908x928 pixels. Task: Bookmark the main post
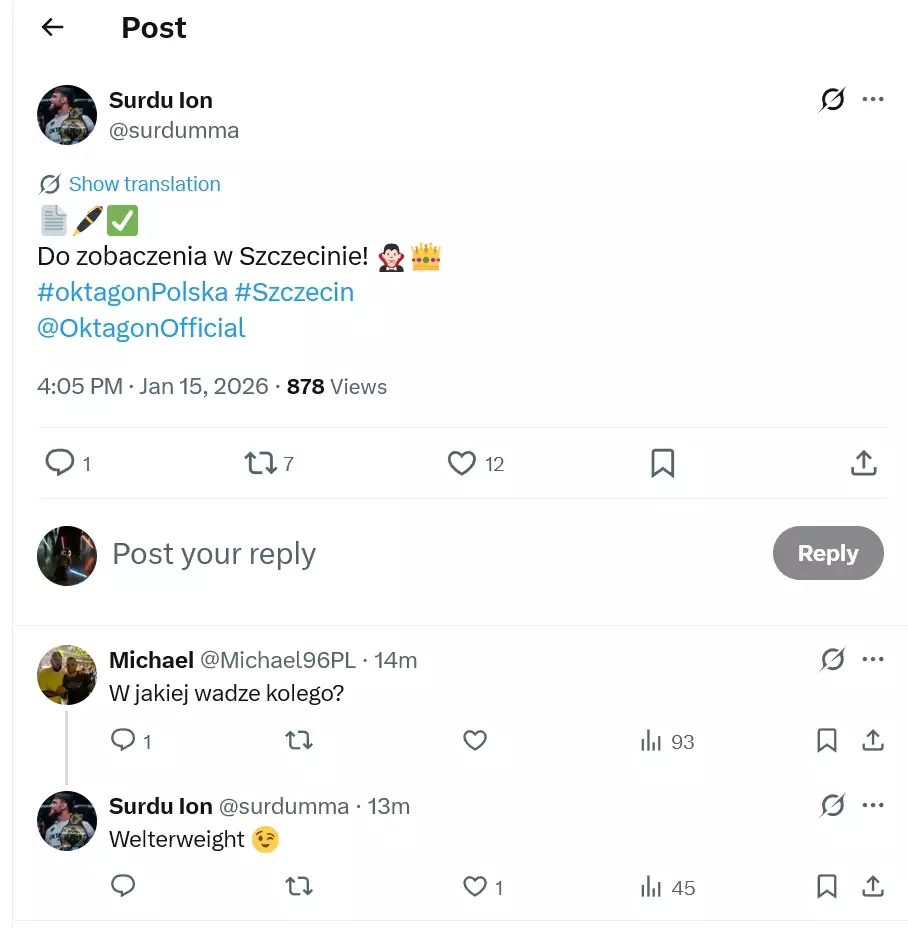662,463
